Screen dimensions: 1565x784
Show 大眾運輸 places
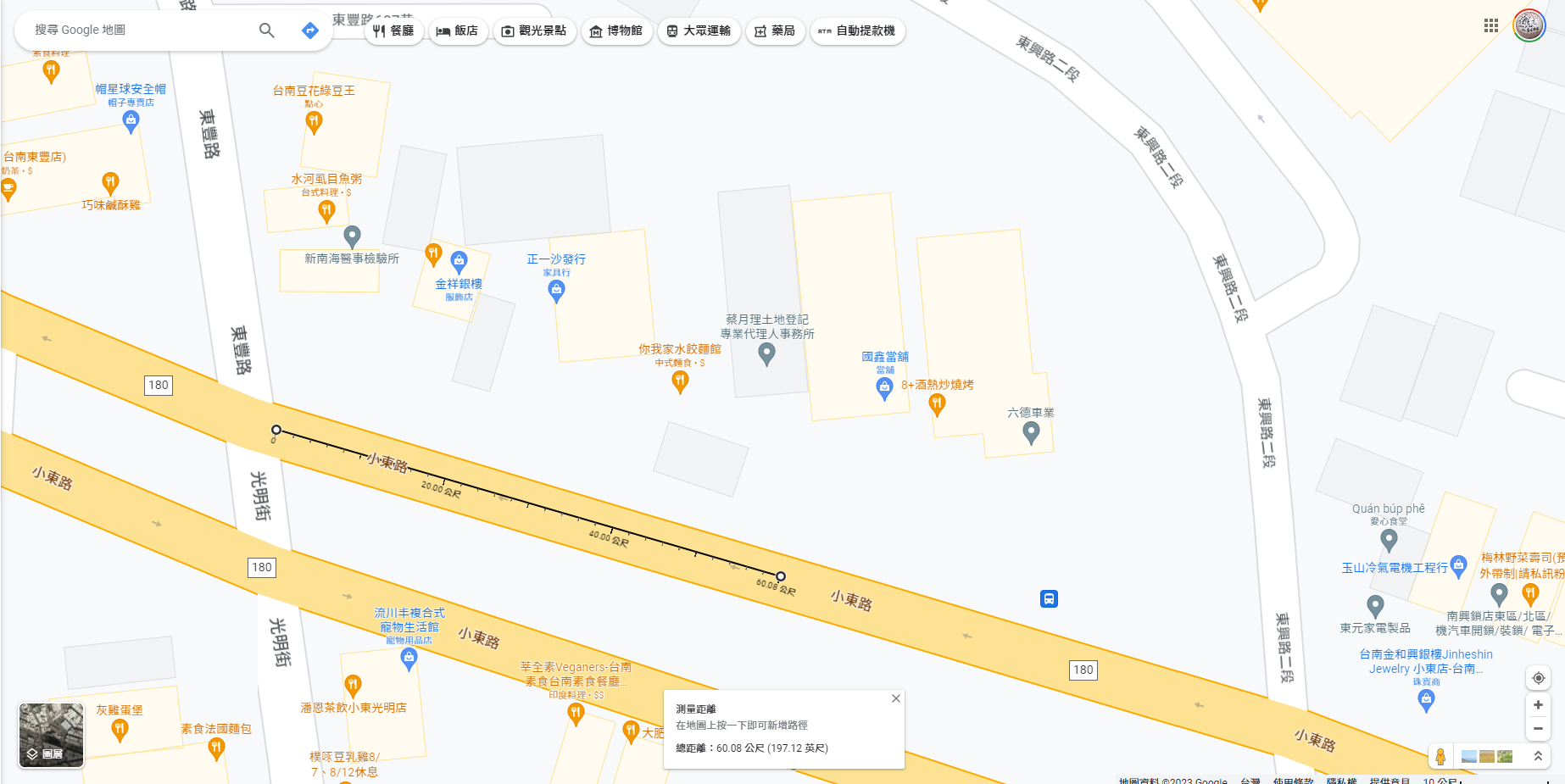pyautogui.click(x=699, y=31)
